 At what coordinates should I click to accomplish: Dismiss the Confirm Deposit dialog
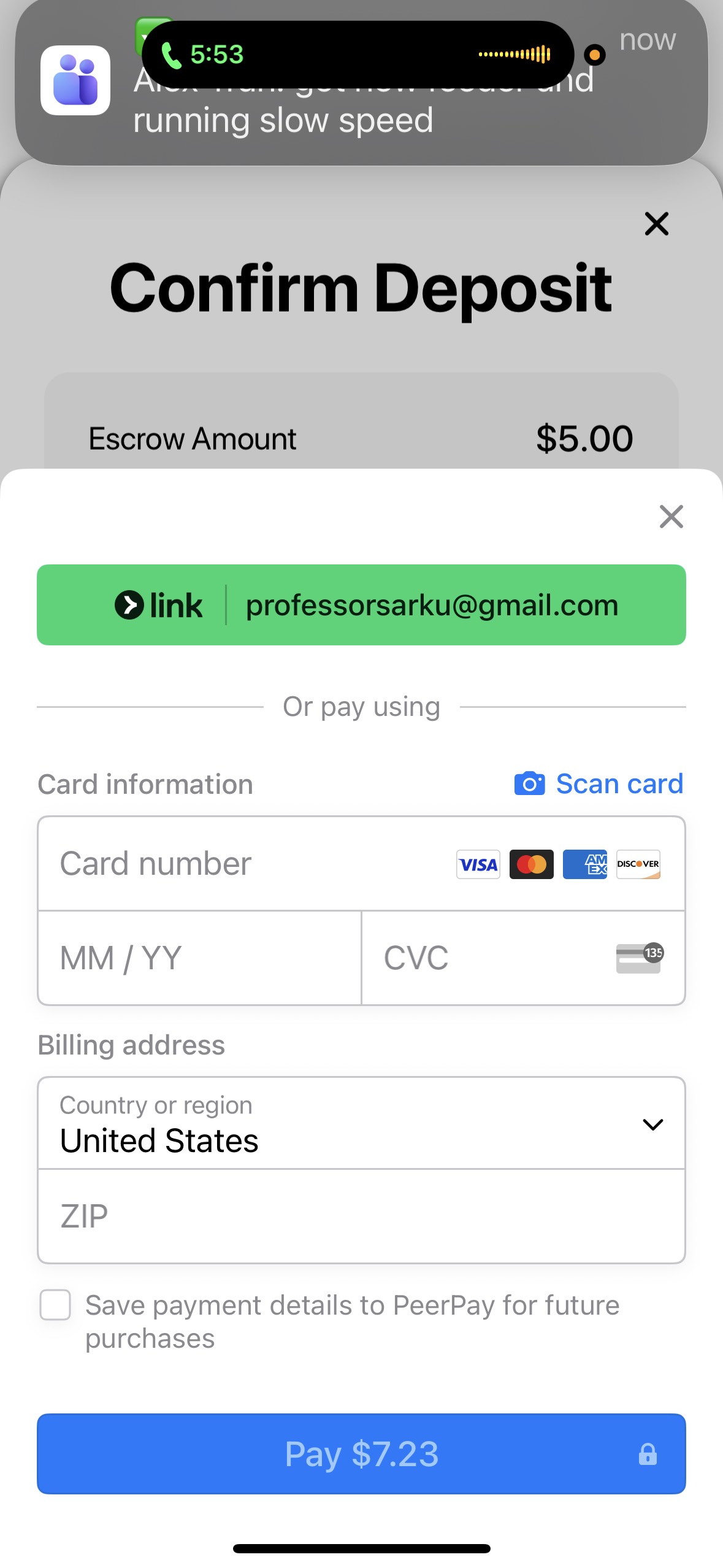656,224
